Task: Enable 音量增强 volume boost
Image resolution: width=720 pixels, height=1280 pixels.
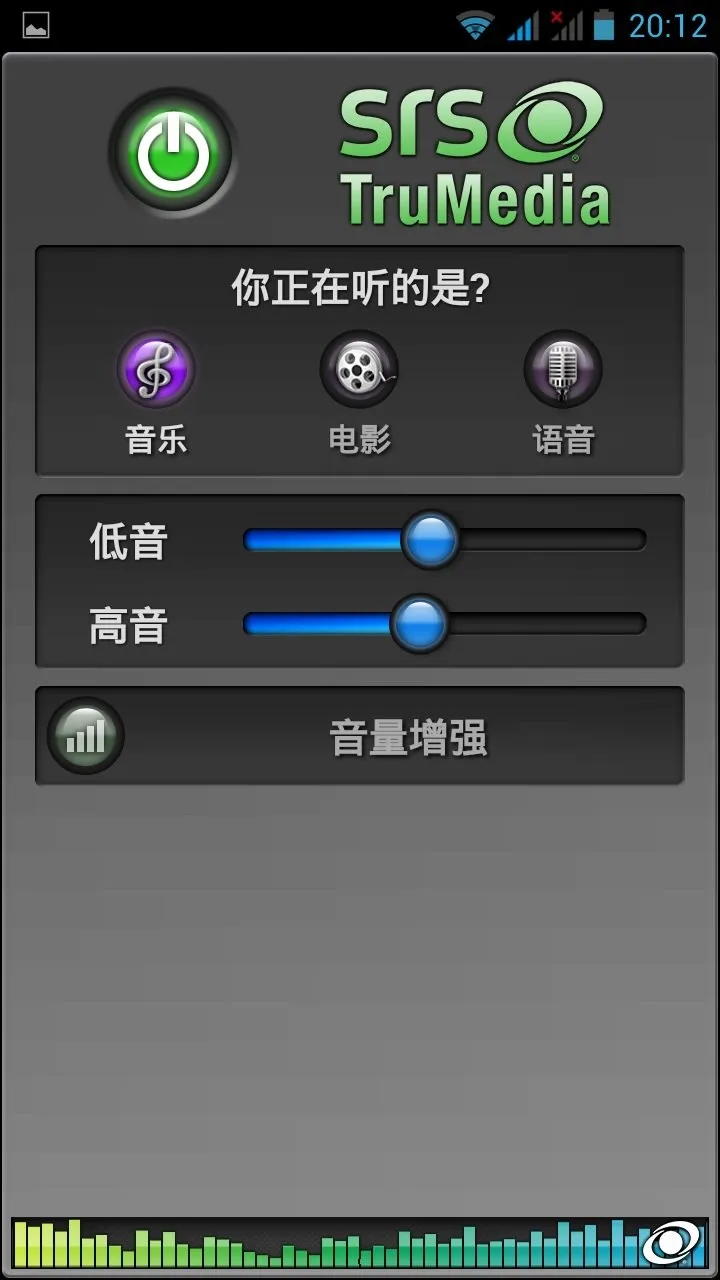Action: coord(86,736)
